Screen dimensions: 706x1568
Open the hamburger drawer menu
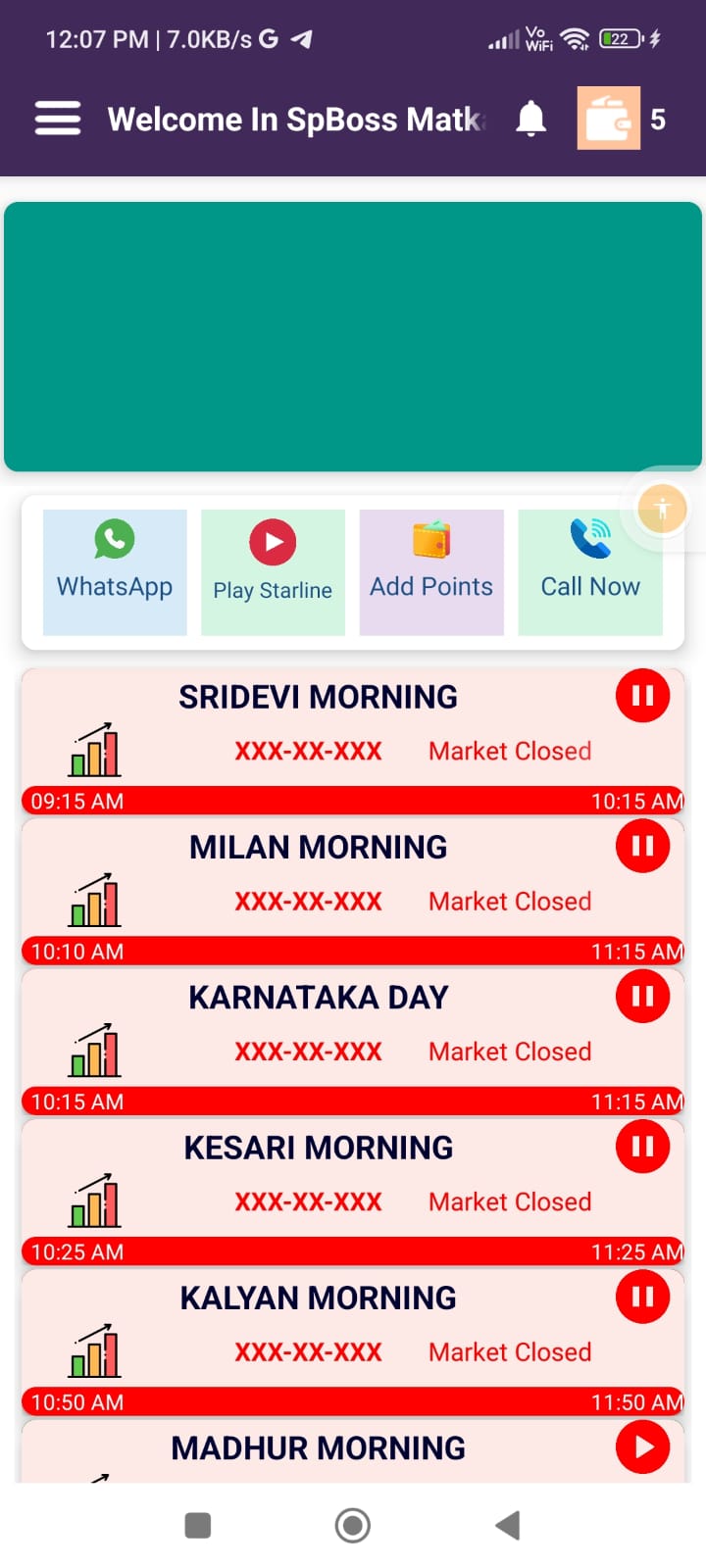[58, 119]
